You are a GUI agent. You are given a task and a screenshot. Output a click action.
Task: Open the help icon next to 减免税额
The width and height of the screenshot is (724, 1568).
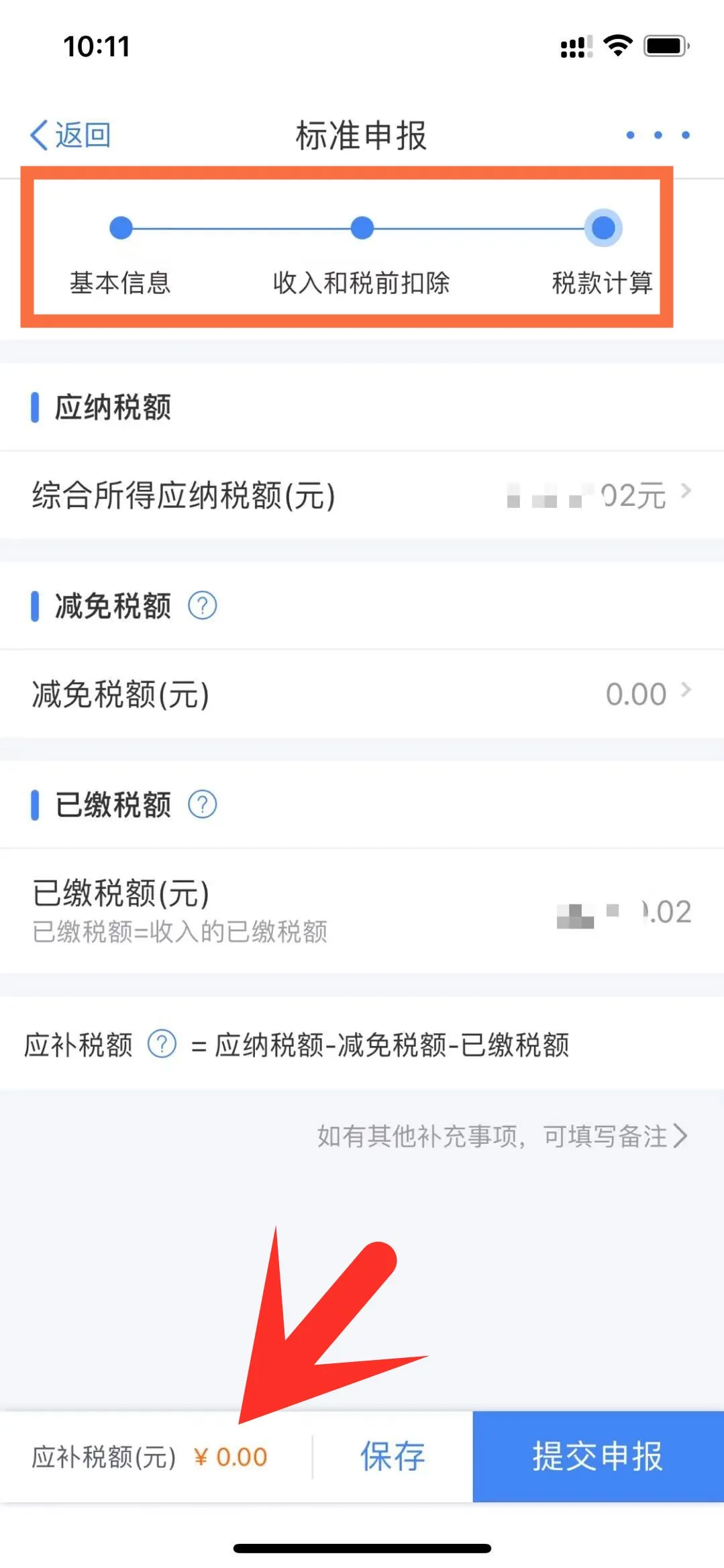pos(202,605)
